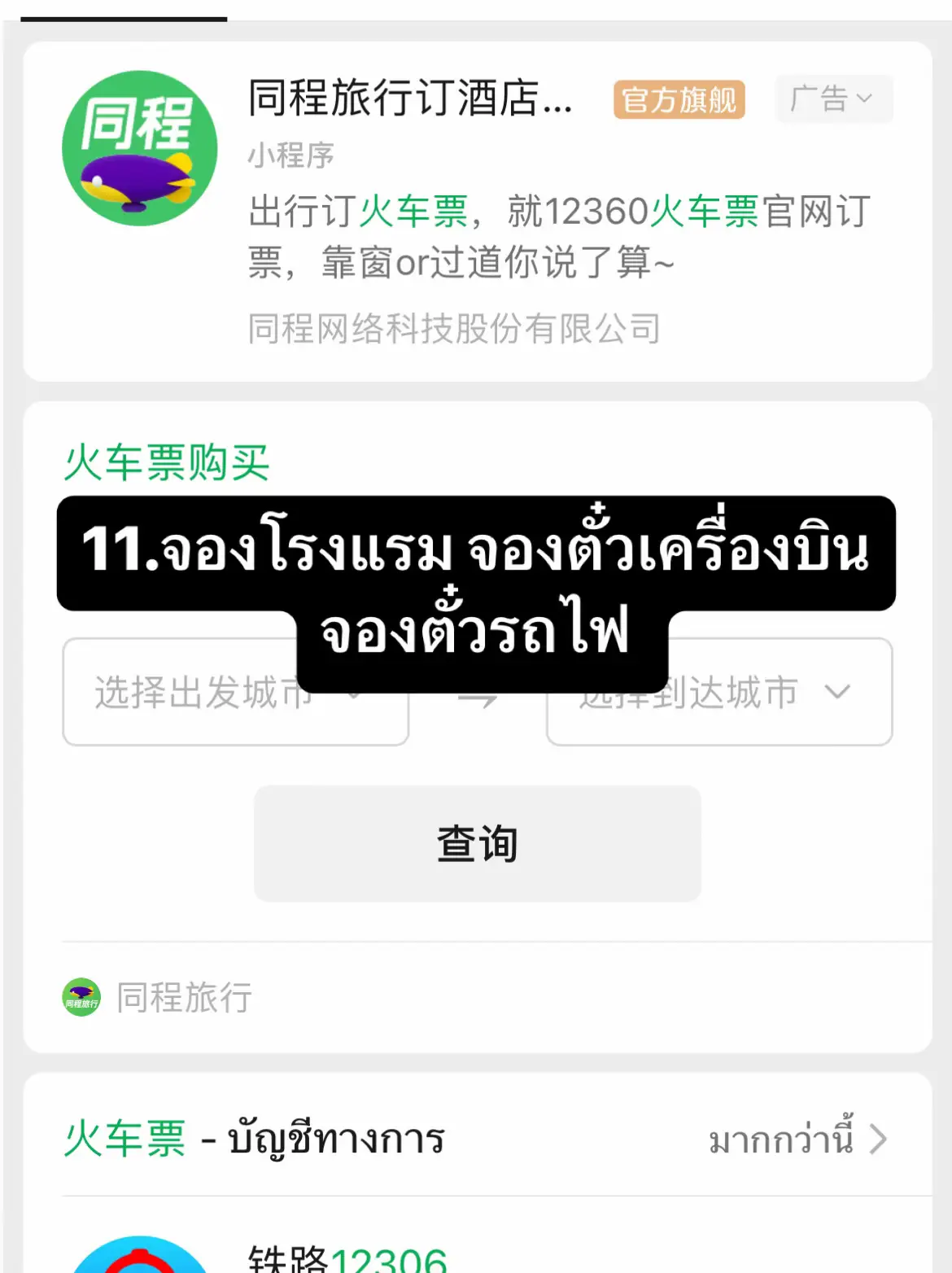The image size is (952, 1273).
Task: Open the 火车票购买 green title link
Action: point(167,463)
